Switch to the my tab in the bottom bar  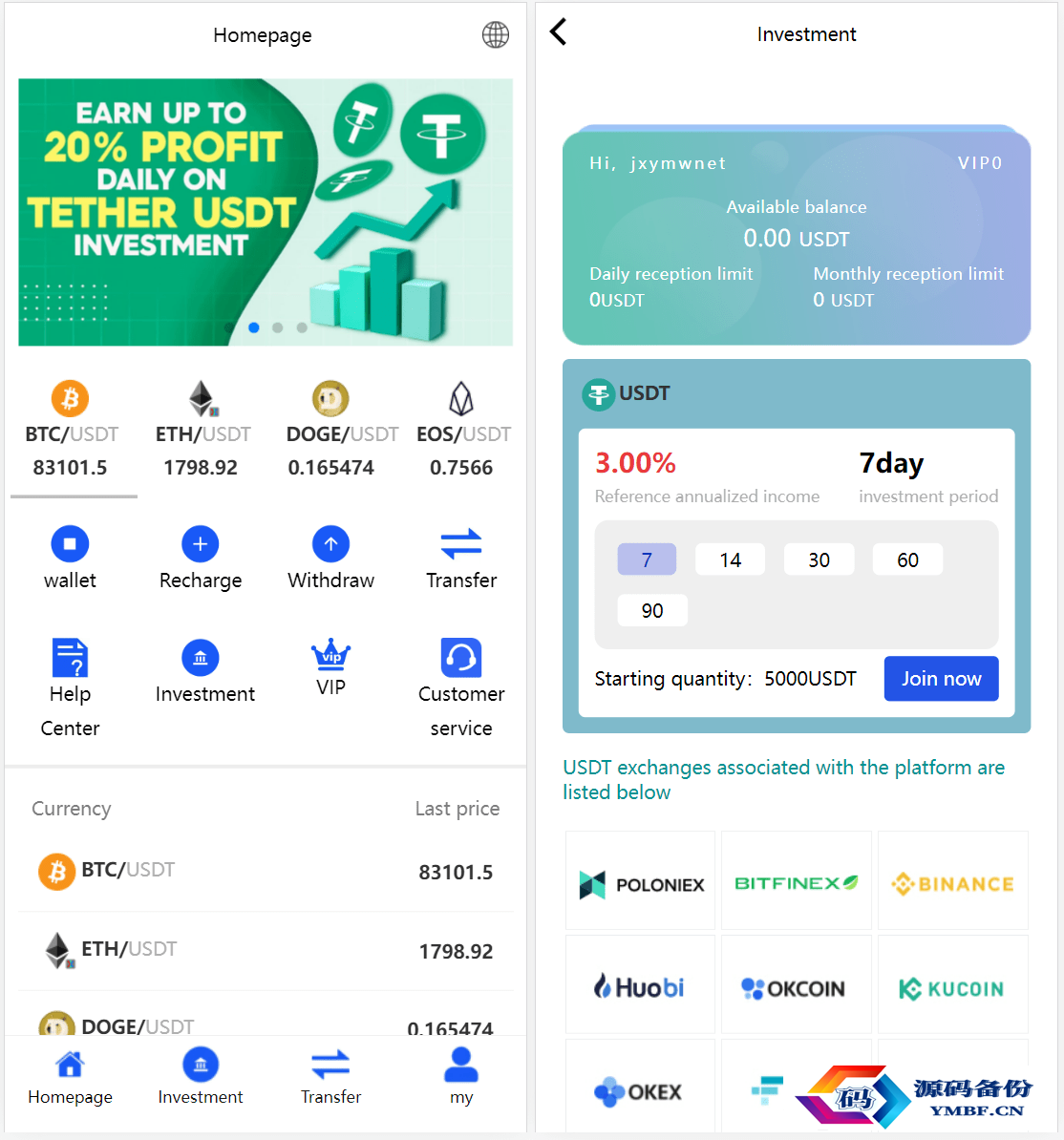click(461, 1076)
